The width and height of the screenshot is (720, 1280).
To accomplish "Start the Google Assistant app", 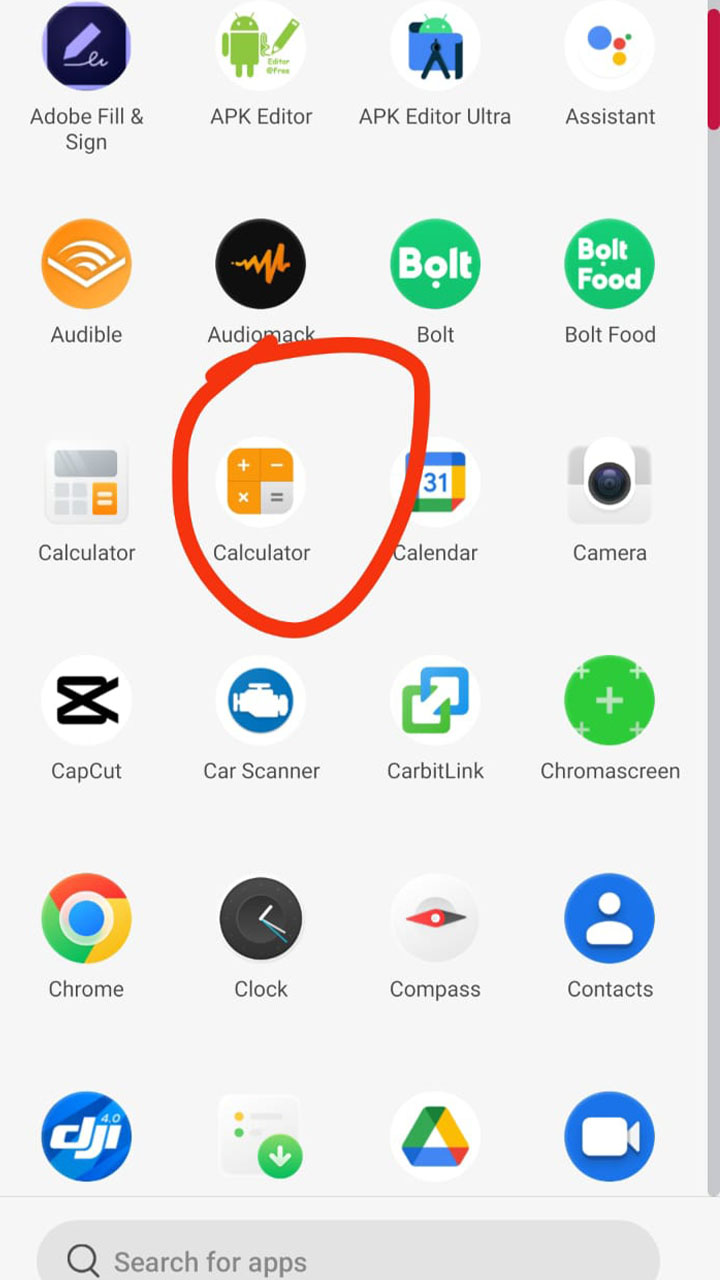I will [610, 46].
